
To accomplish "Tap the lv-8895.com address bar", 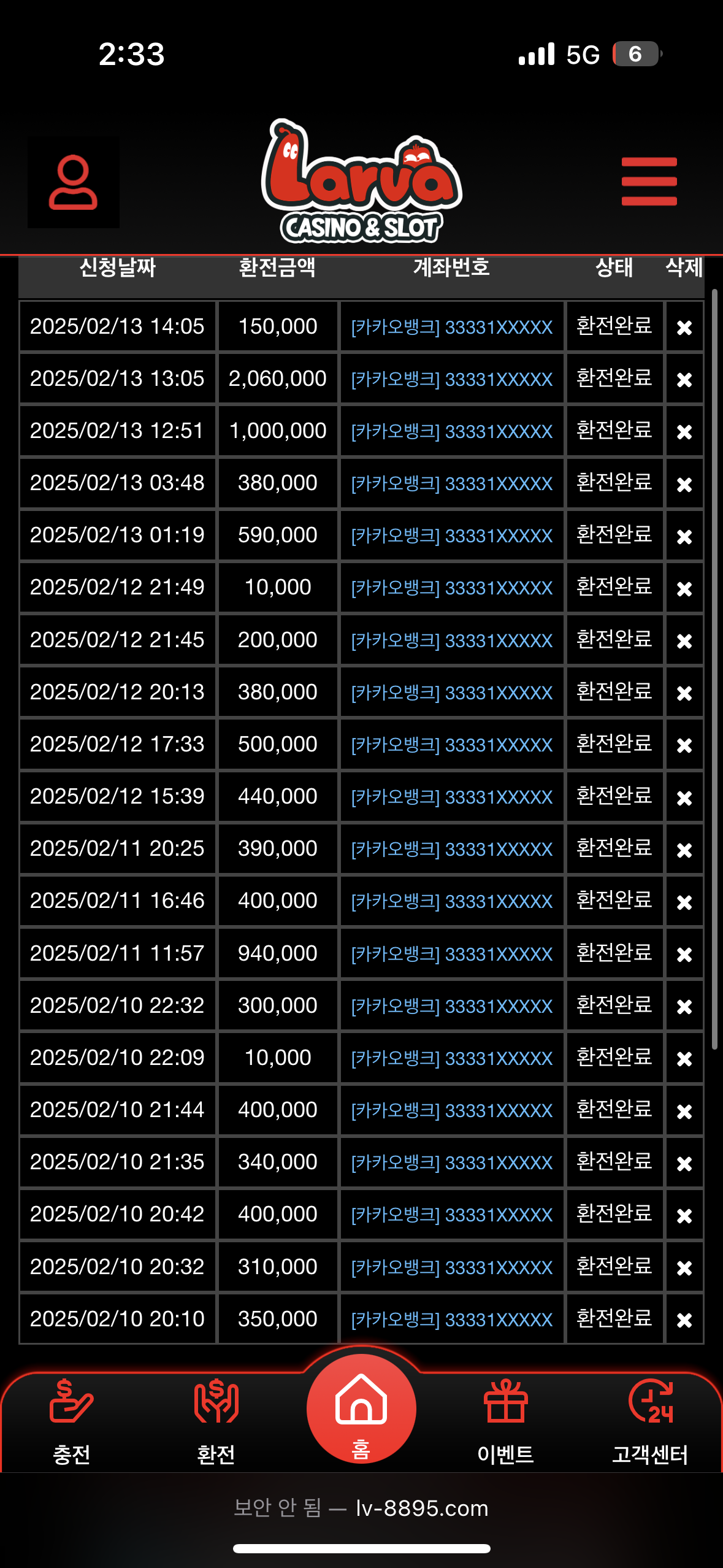I will [x=361, y=1508].
